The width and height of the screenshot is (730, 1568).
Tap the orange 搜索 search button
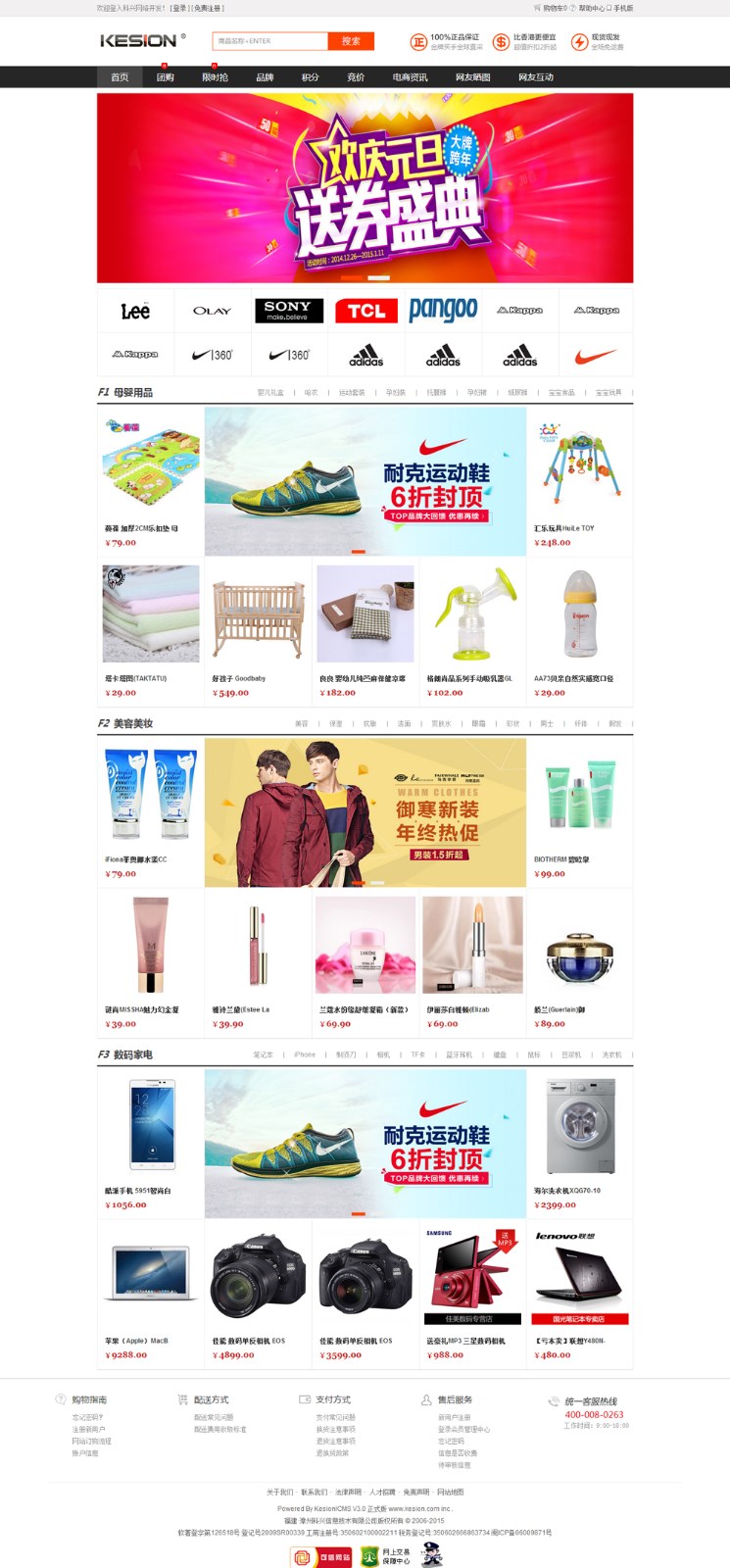coord(351,41)
